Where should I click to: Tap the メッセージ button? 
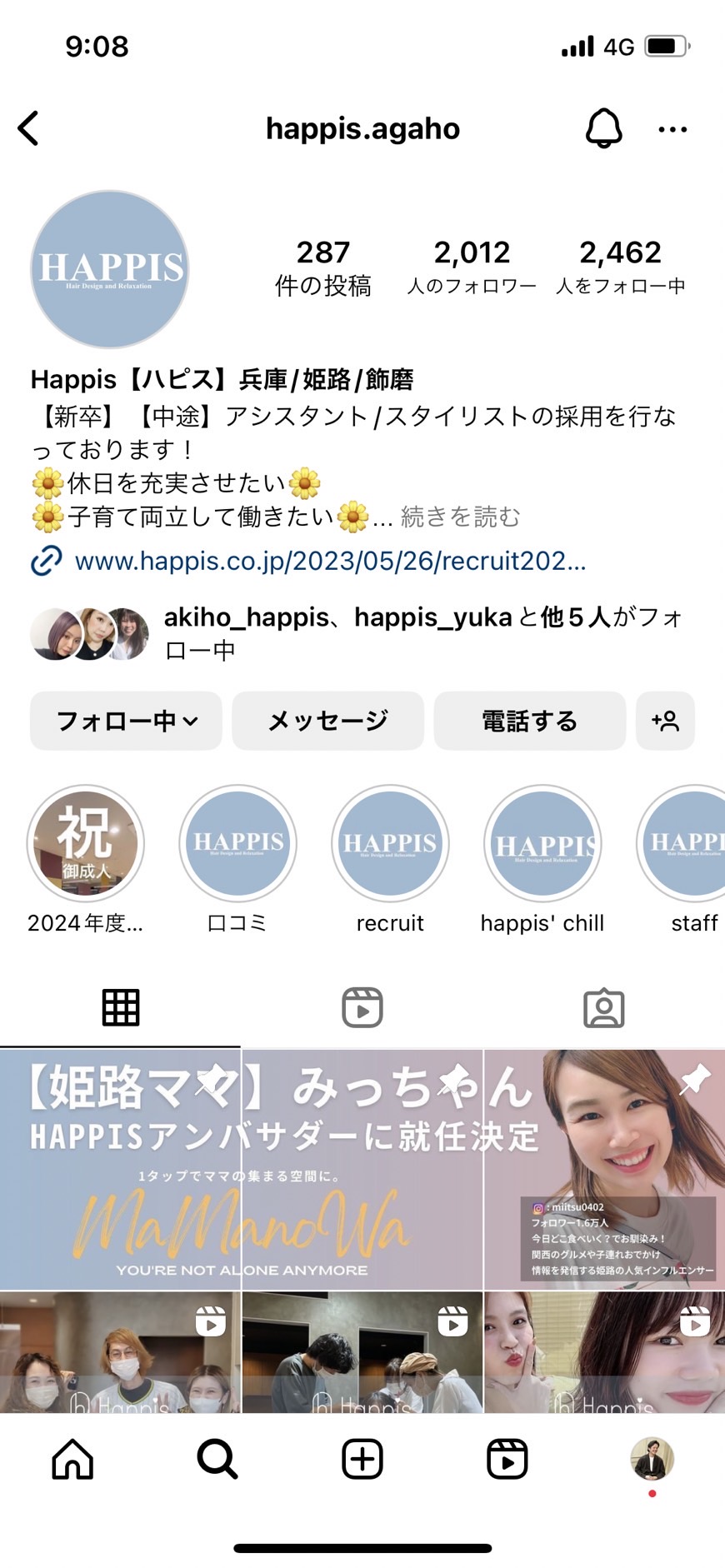(328, 721)
